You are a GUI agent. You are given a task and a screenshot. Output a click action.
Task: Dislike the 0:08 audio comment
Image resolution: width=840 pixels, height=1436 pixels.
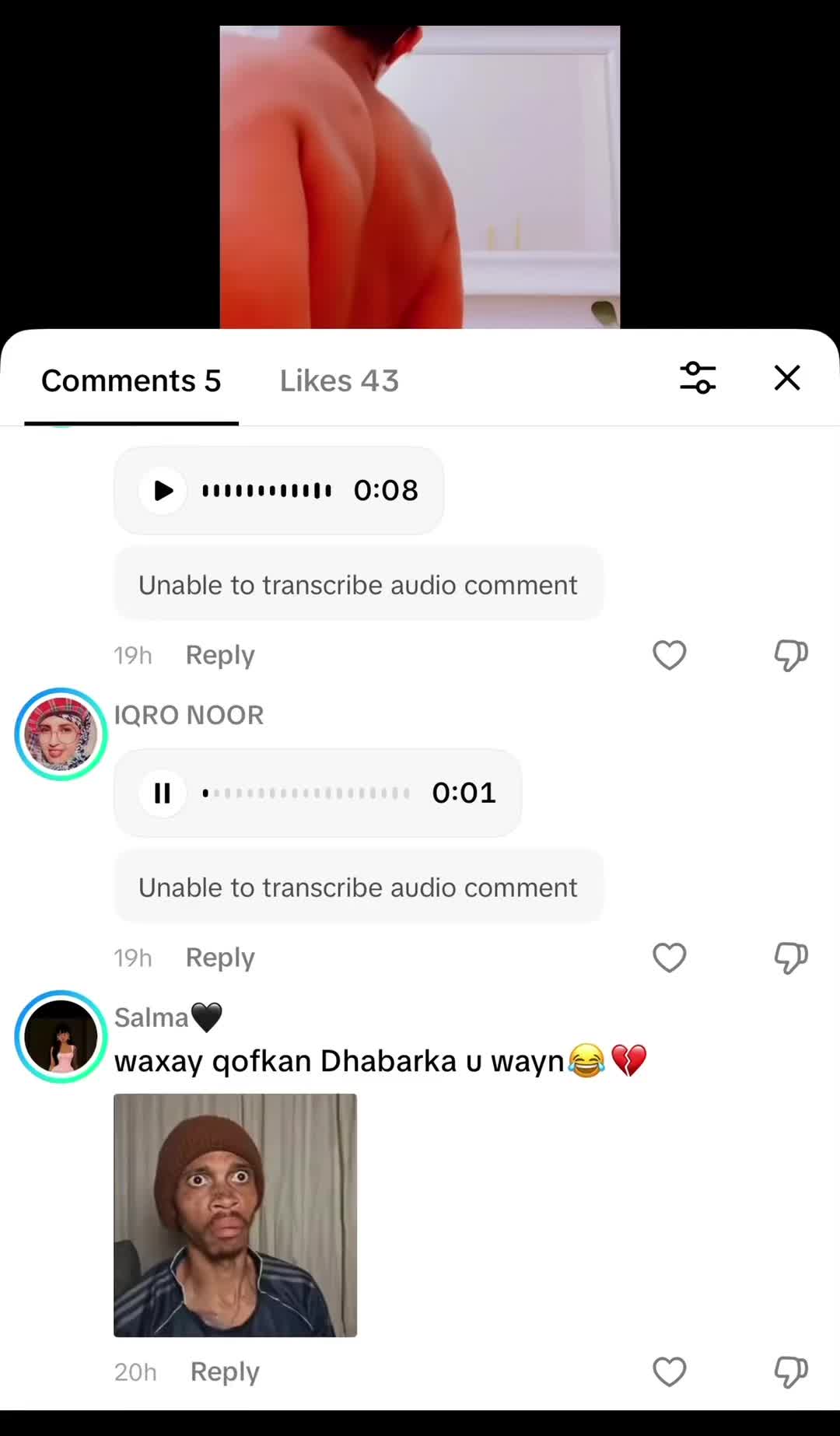(x=791, y=655)
